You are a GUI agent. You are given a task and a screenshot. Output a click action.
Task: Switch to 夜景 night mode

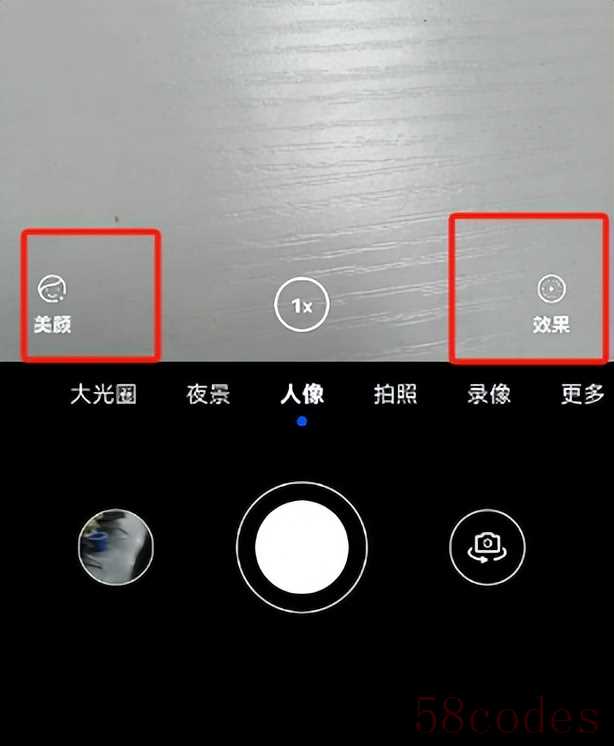[x=208, y=394]
